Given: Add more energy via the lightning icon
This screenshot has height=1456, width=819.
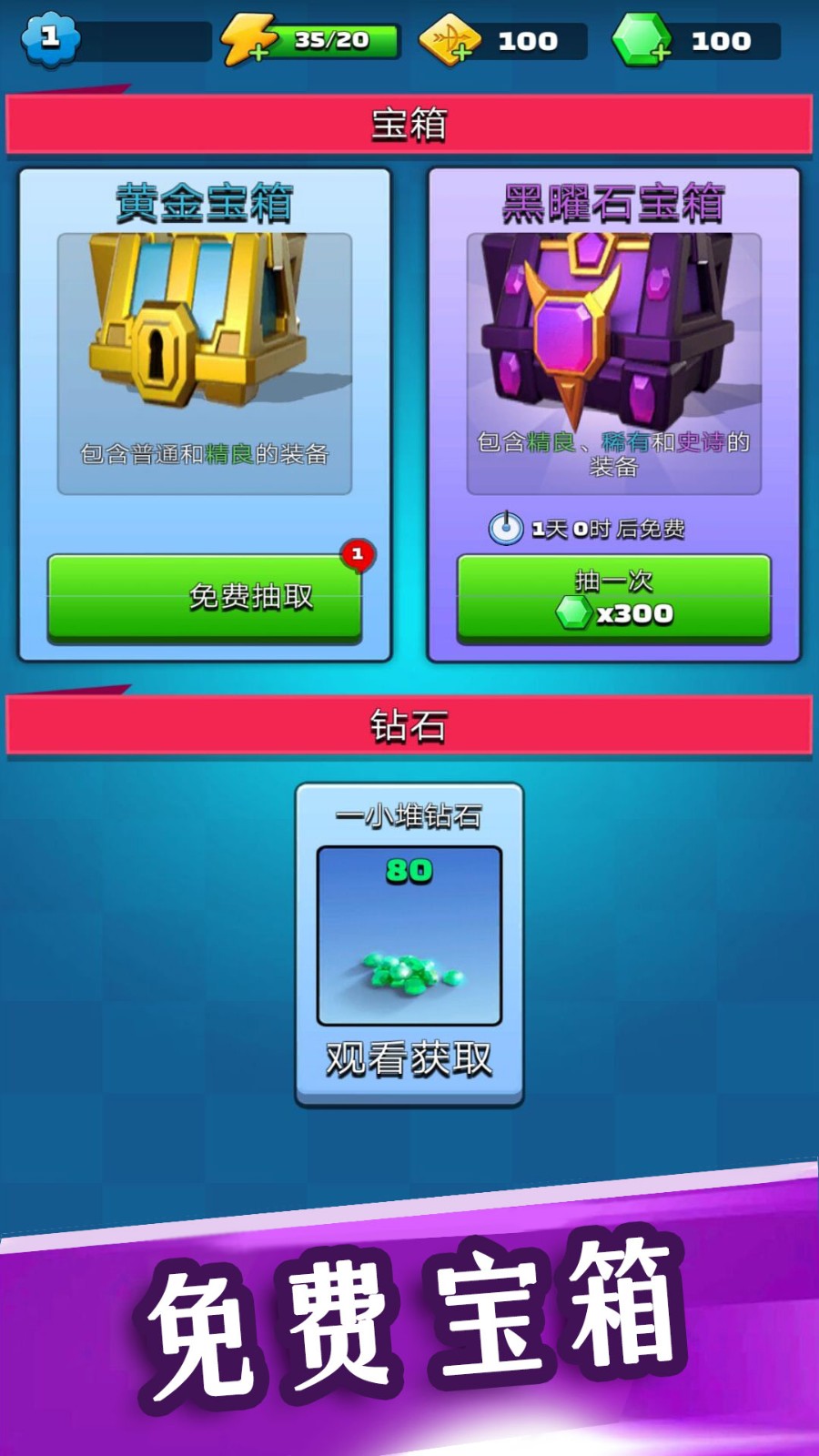Looking at the screenshot, I should pos(249,41).
